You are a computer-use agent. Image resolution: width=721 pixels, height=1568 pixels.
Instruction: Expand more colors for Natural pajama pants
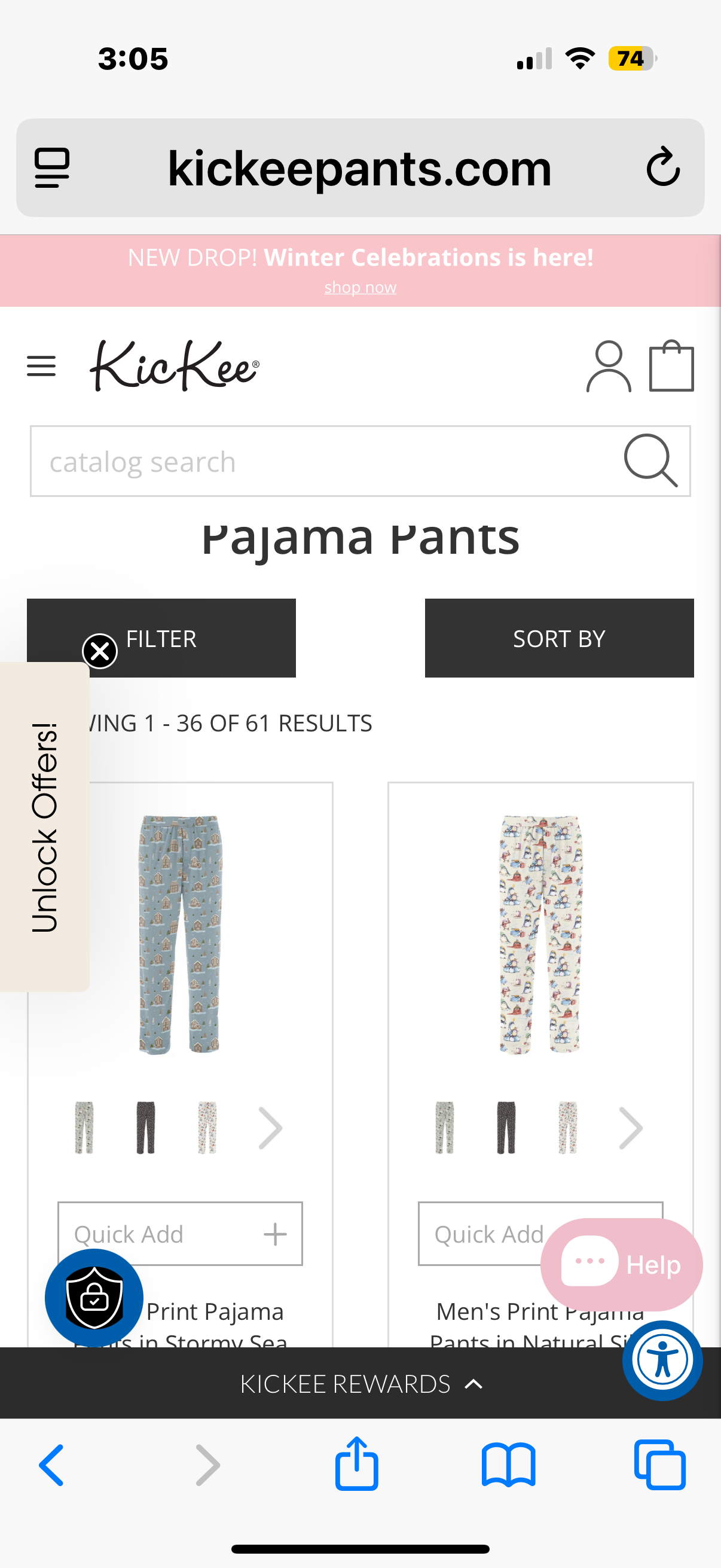point(631,1128)
